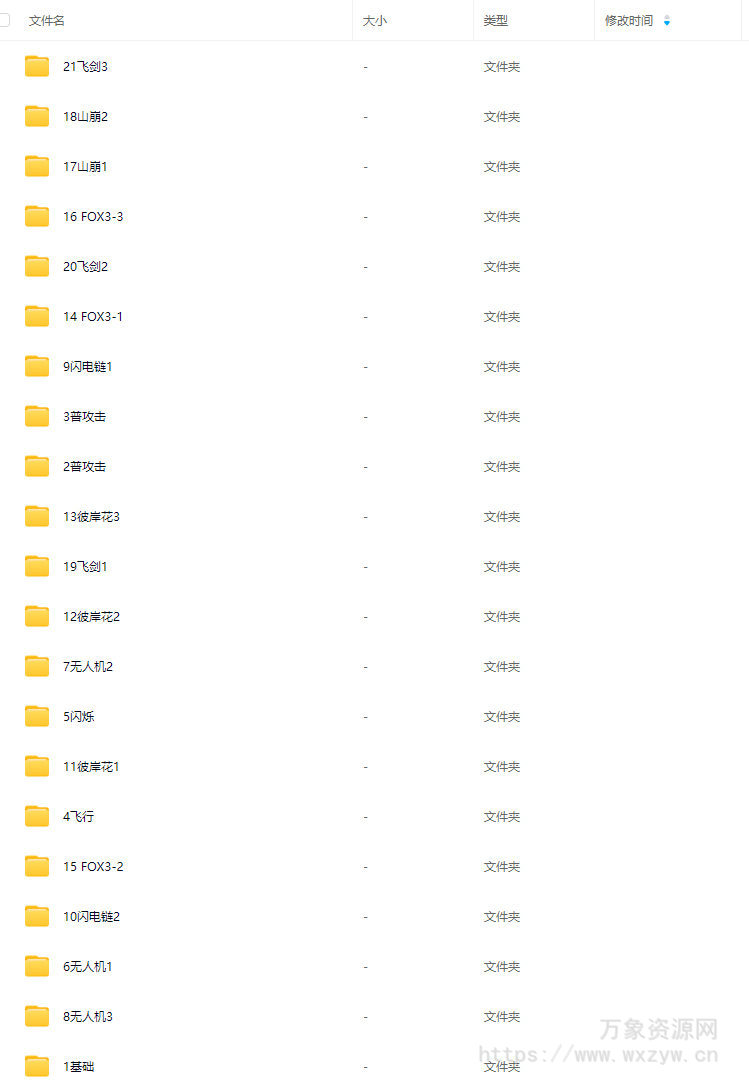Sort the list by 文件名 header
This screenshot has width=749, height=1089.
[x=47, y=20]
